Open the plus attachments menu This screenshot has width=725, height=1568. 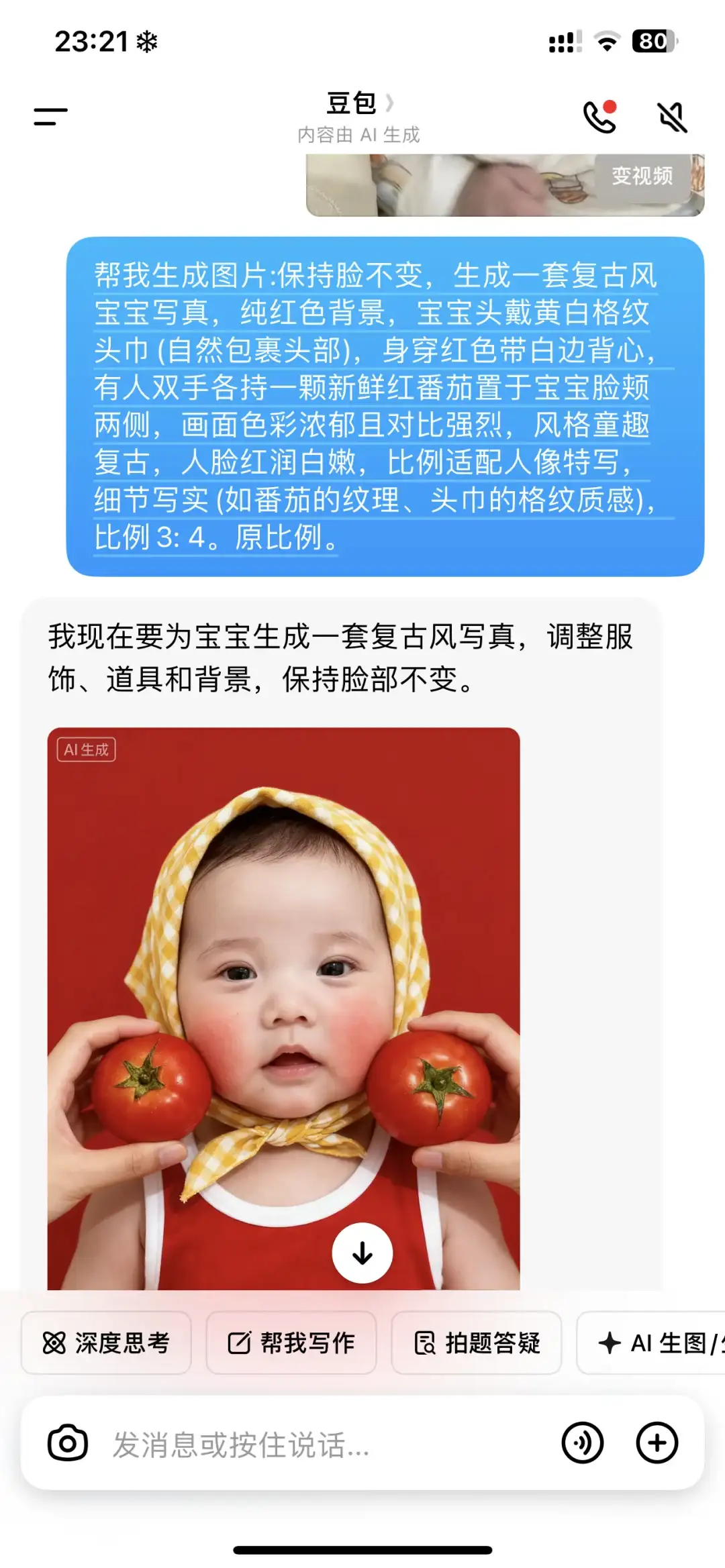(657, 1443)
